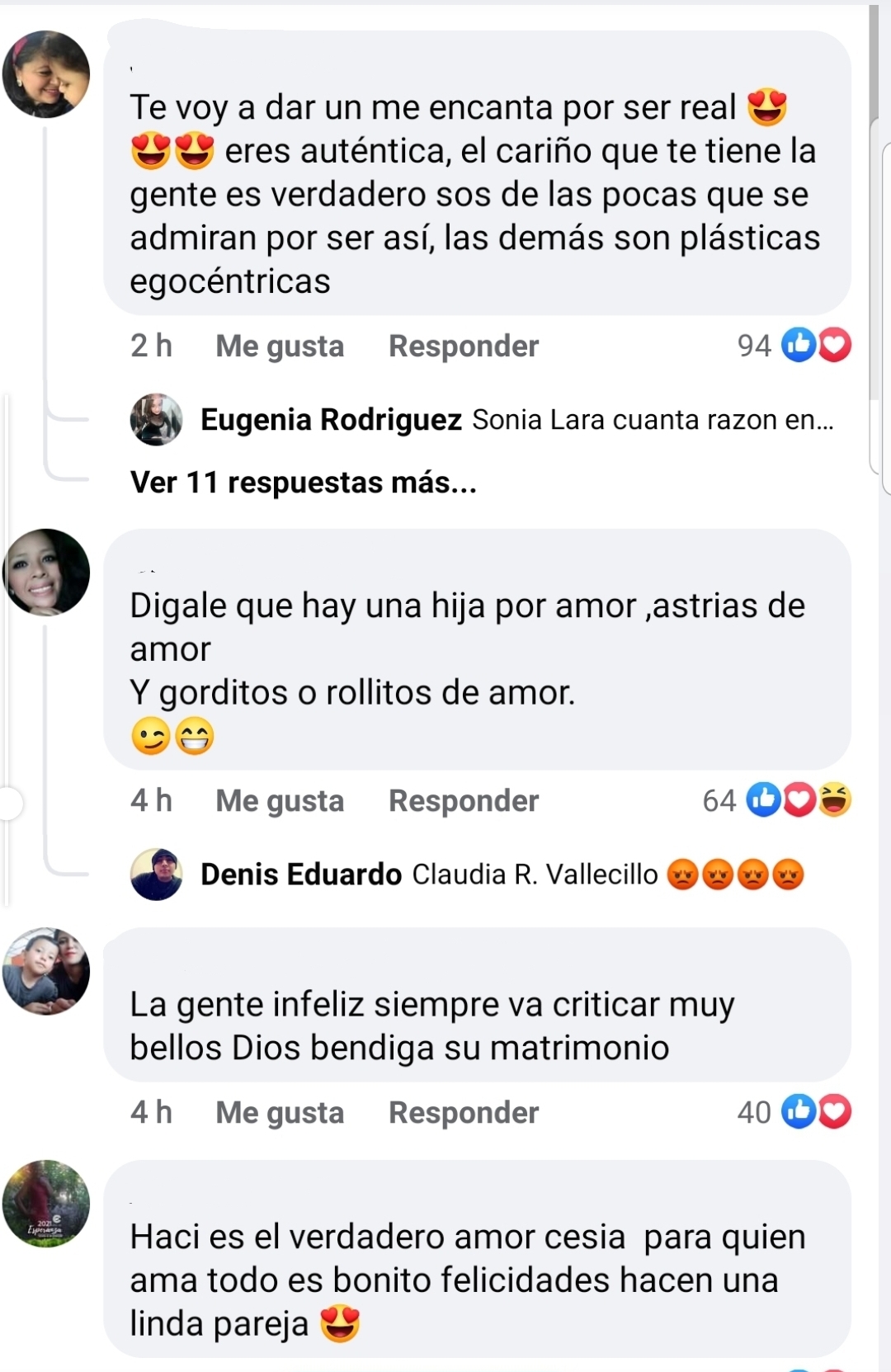View the 94 reactions on the first comment
This screenshot has height=1372, width=891.
(794, 346)
